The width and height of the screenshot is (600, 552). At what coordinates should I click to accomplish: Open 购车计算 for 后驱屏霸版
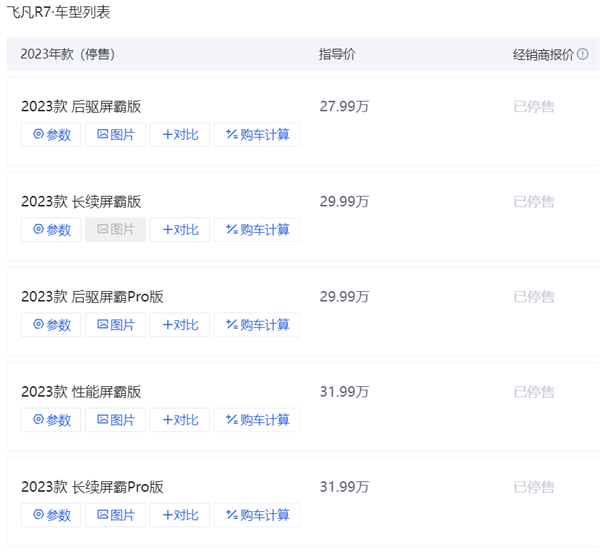pos(257,135)
